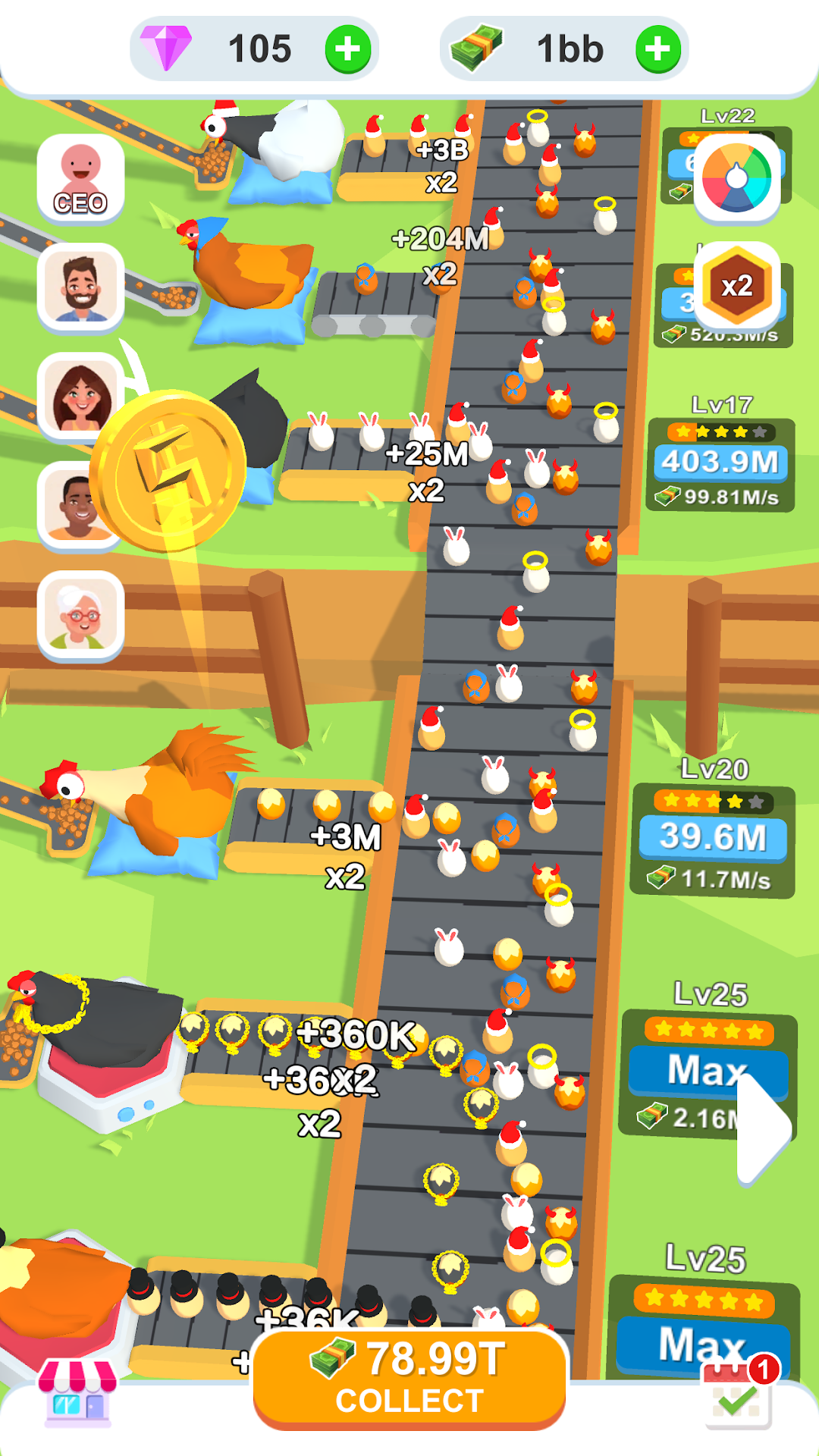The image size is (819, 1456).
Task: Open the gem purchase menu with plus button
Action: (x=347, y=49)
